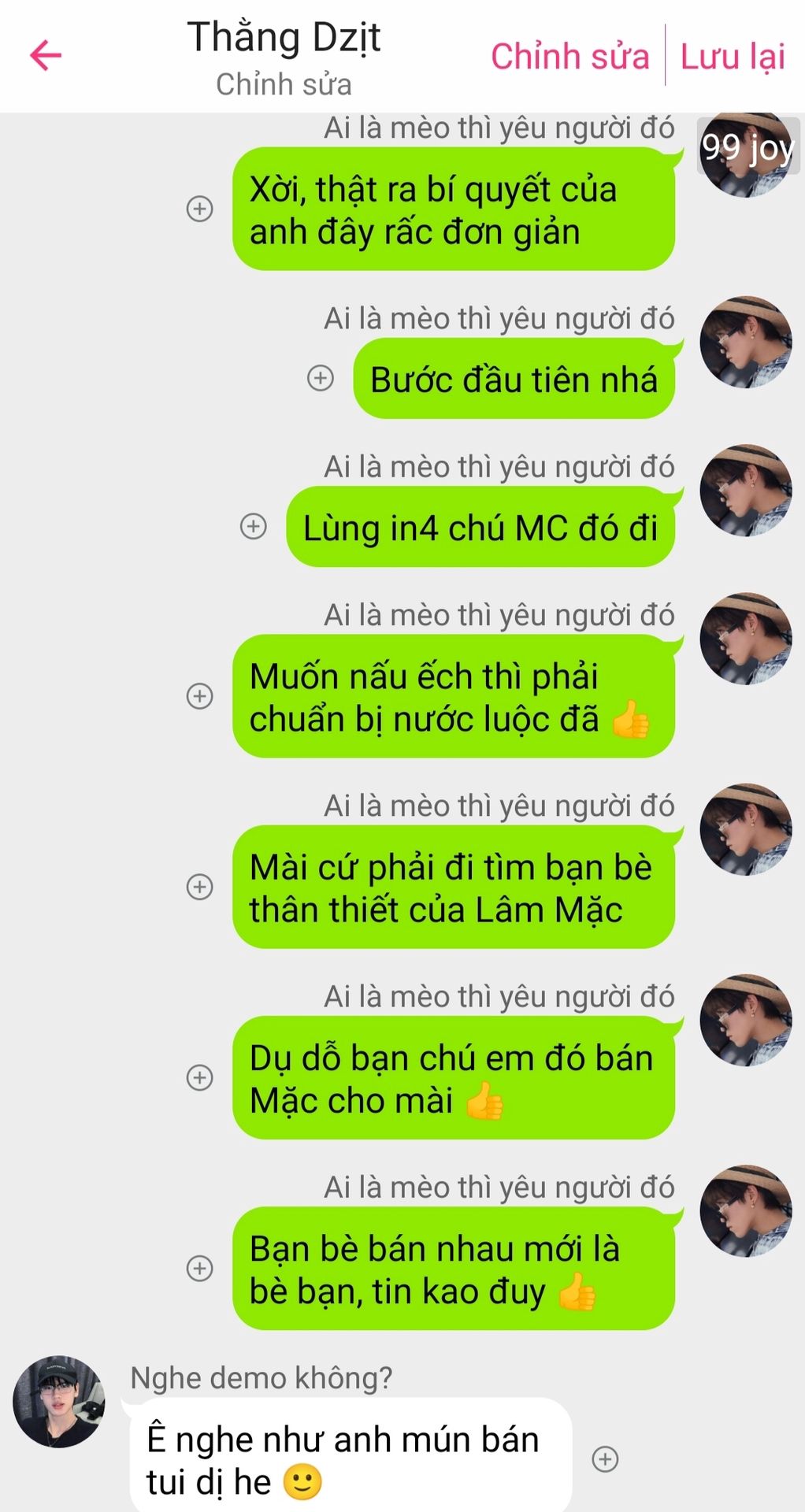Image resolution: width=805 pixels, height=1512 pixels.
Task: Select the plus icon beside "Mài cứ phải đi tìm"
Action: coord(199,887)
